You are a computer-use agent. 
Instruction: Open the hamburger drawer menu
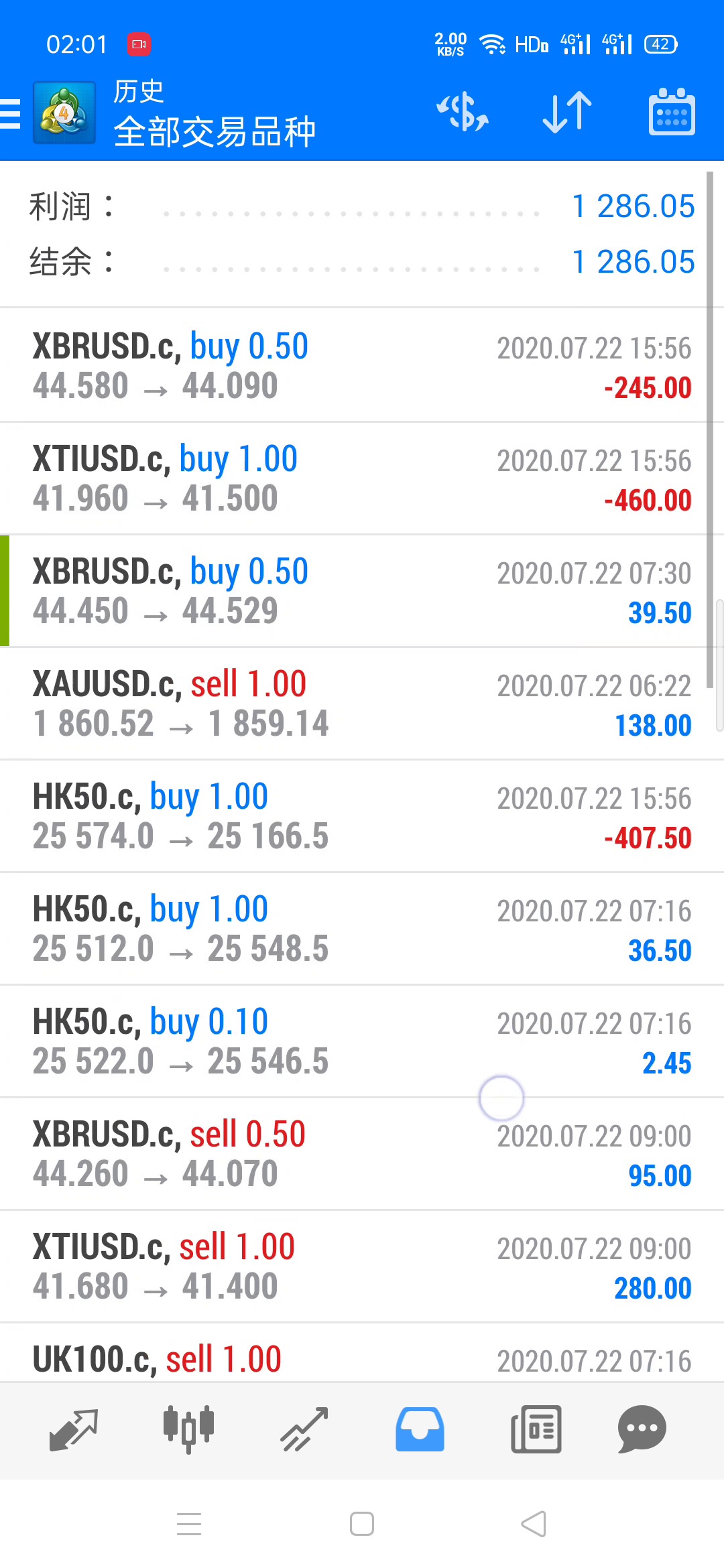[11, 113]
